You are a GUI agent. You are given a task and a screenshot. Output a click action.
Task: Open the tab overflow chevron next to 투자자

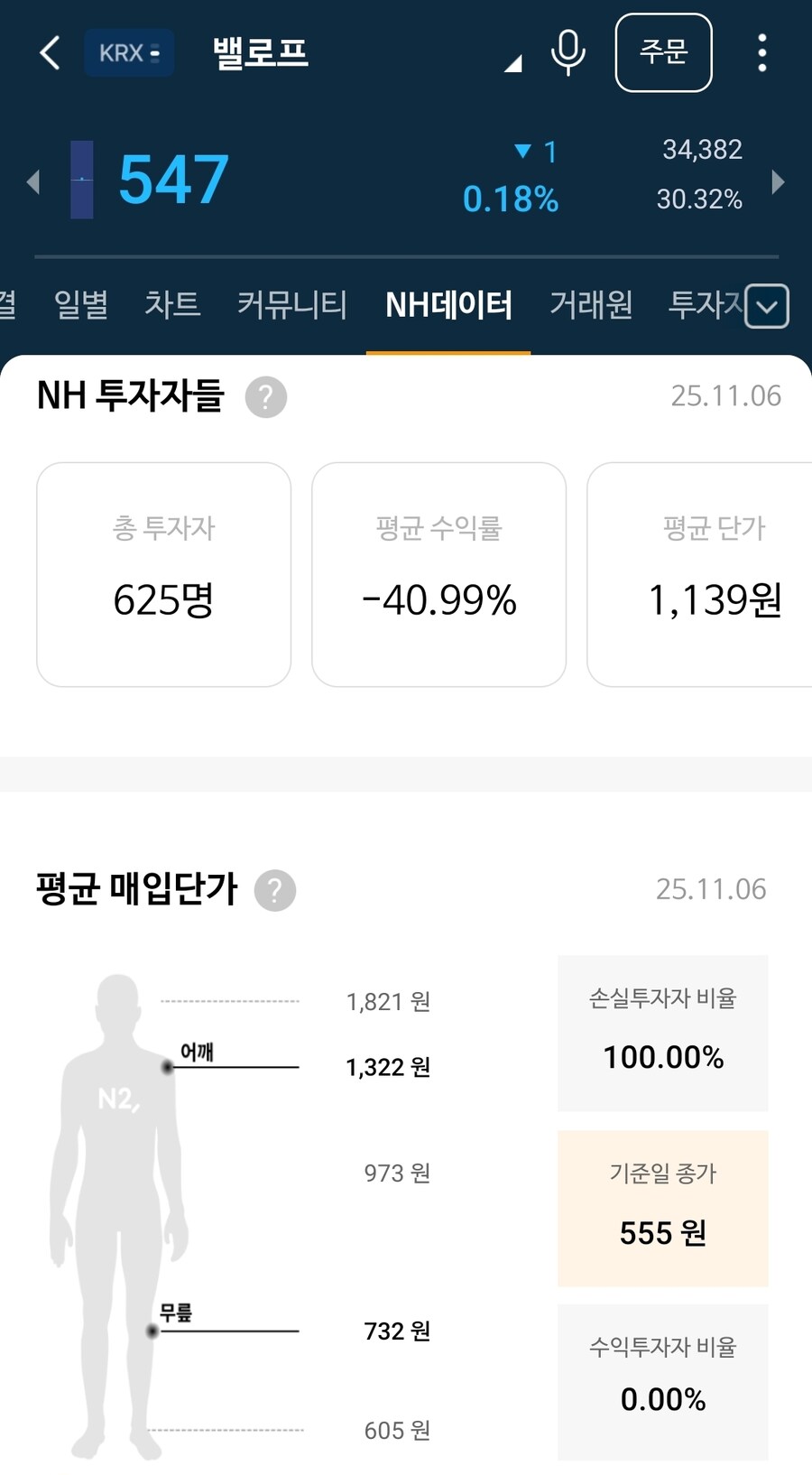766,308
